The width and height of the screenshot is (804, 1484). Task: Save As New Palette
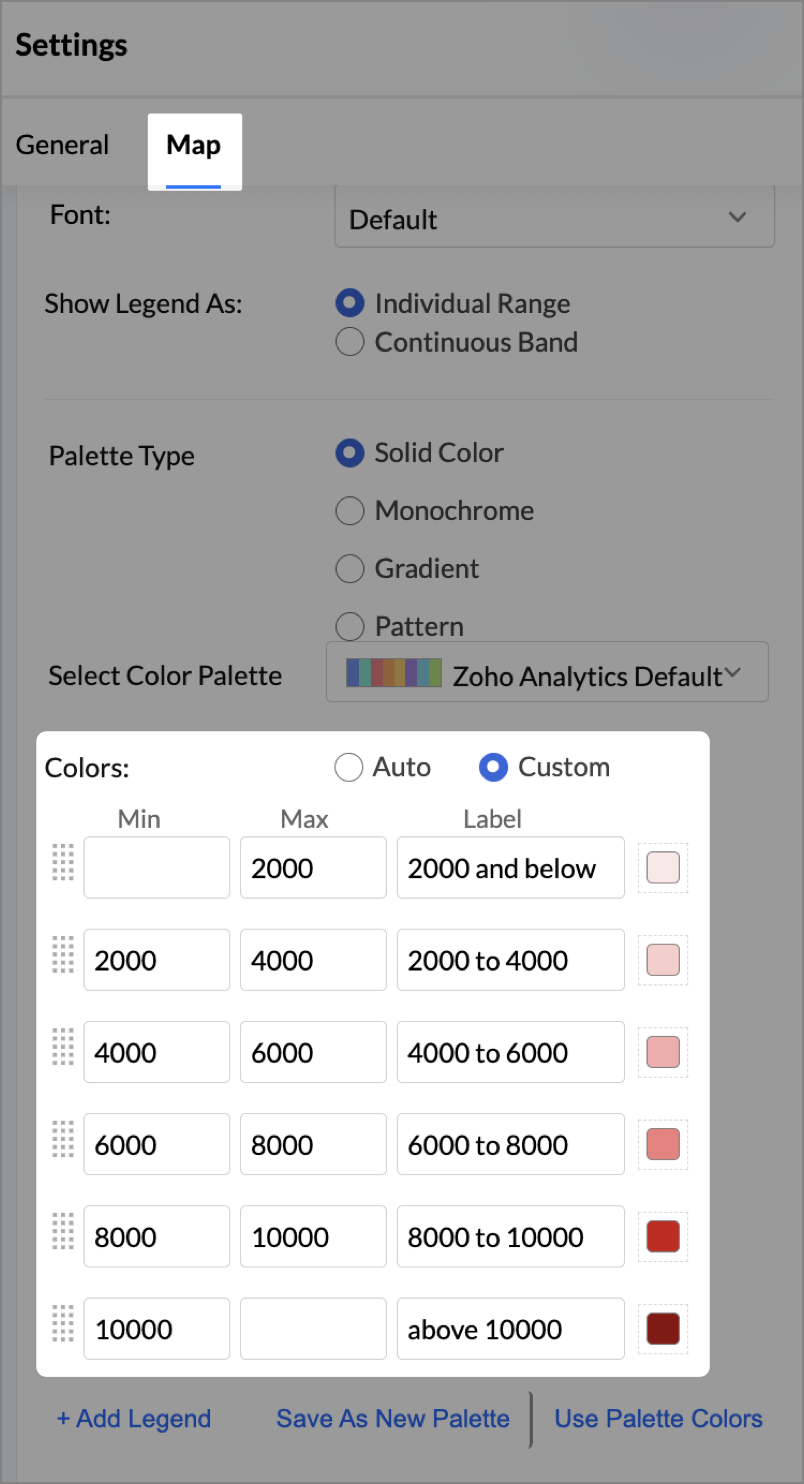(x=393, y=1418)
